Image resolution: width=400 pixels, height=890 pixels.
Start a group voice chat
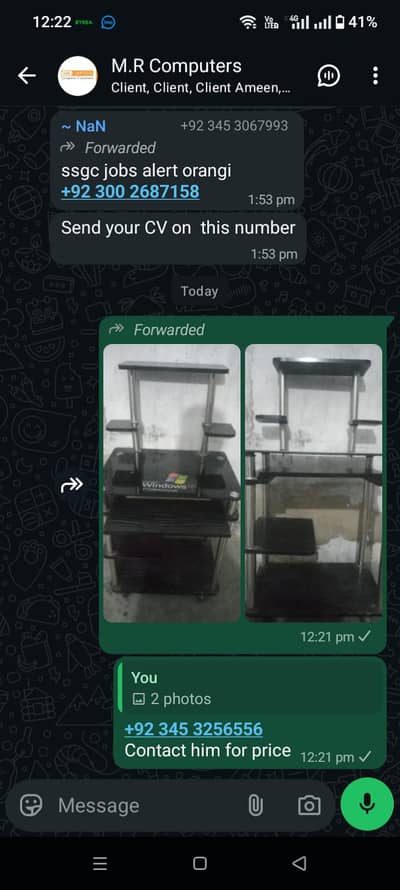329,75
